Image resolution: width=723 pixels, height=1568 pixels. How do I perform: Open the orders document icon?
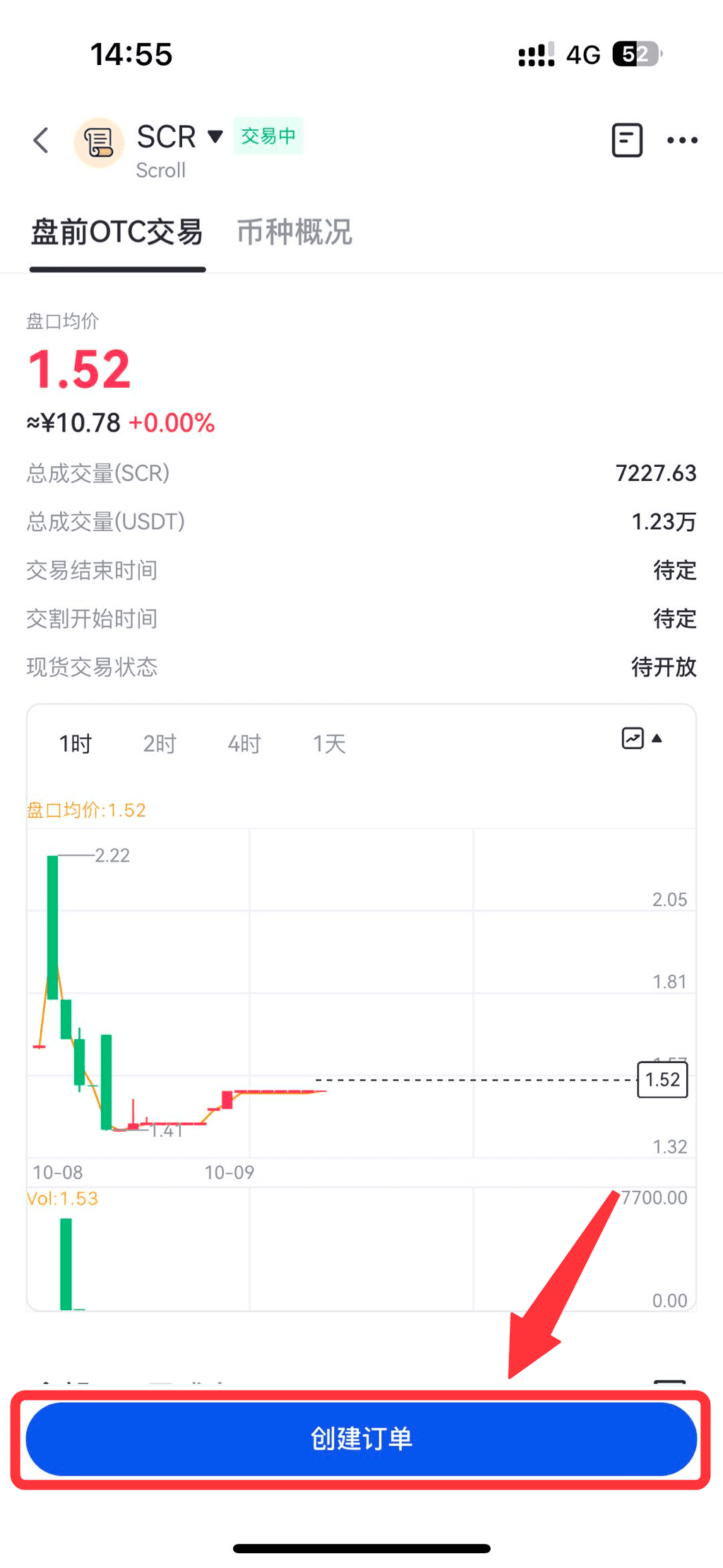(626, 140)
